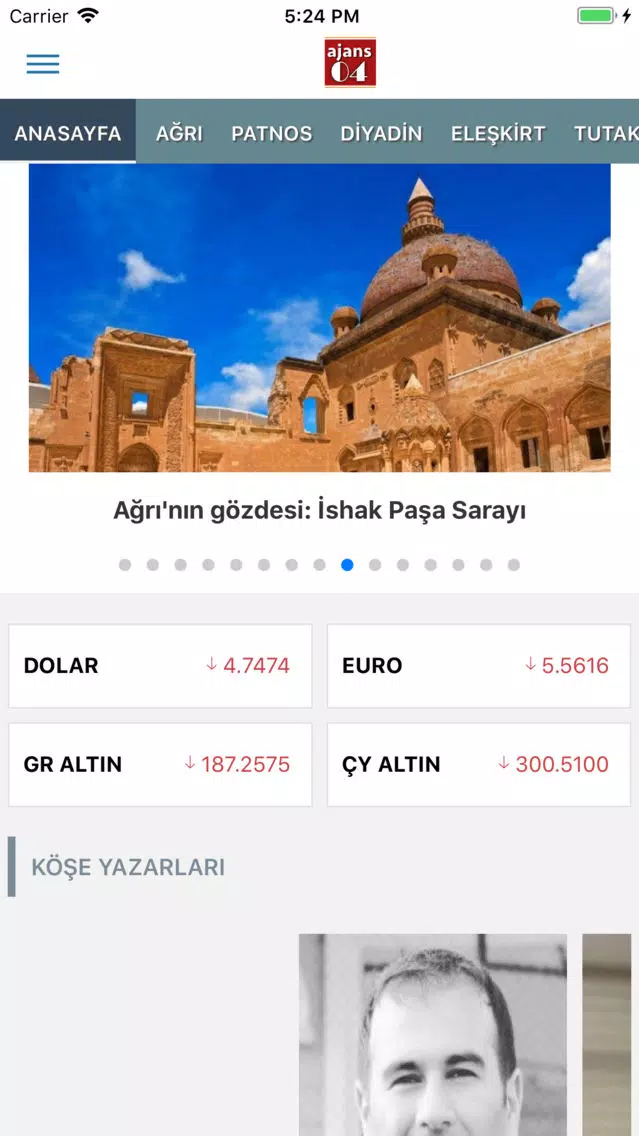
Task: Switch to the Anasayfa tab
Action: tap(68, 133)
